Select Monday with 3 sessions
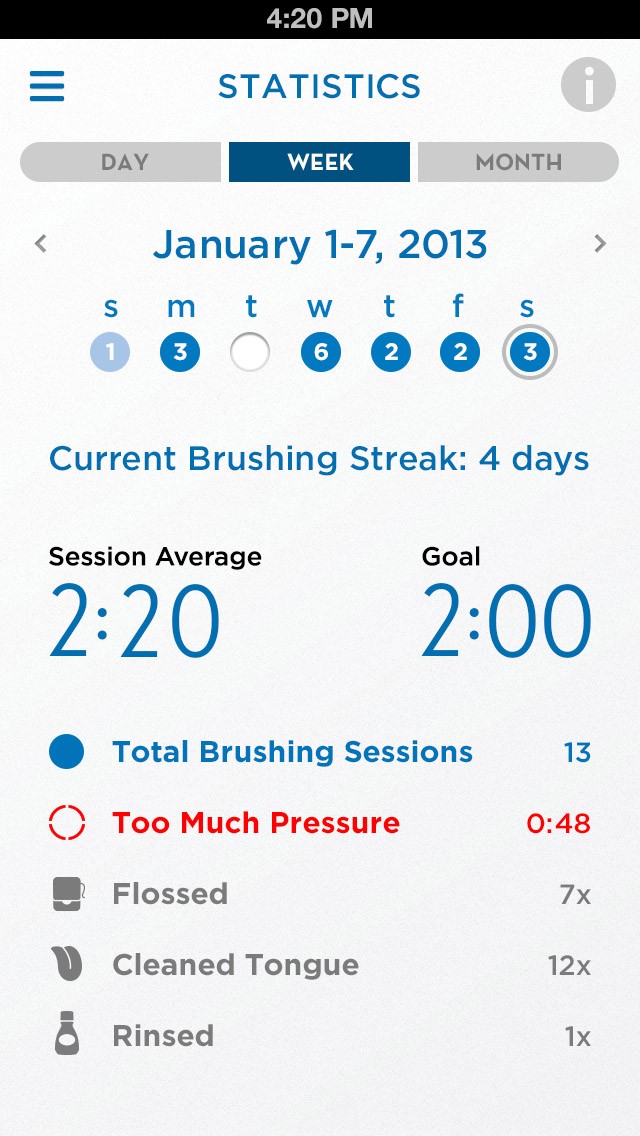The image size is (640, 1136). (180, 353)
